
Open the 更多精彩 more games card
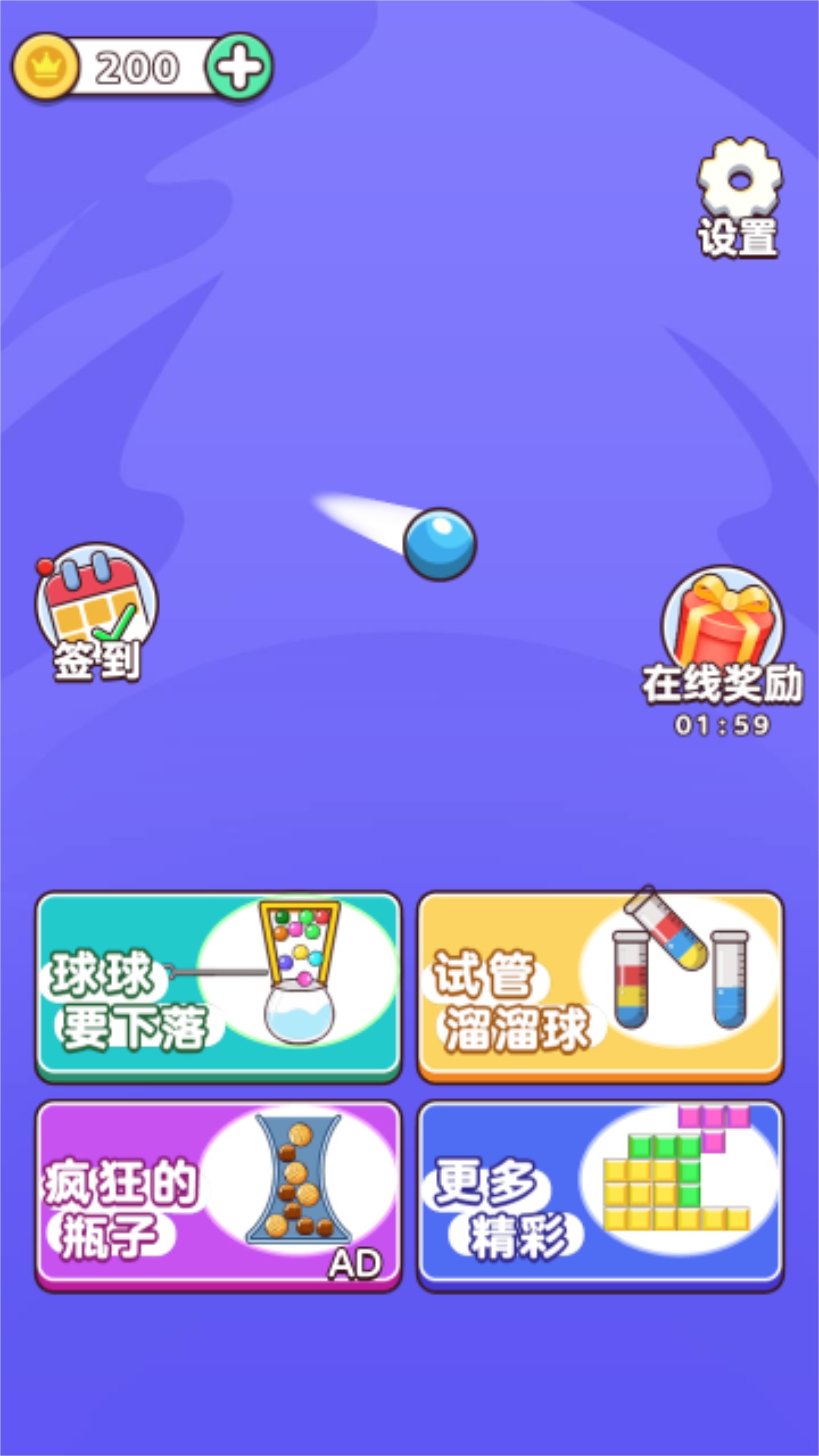600,1194
